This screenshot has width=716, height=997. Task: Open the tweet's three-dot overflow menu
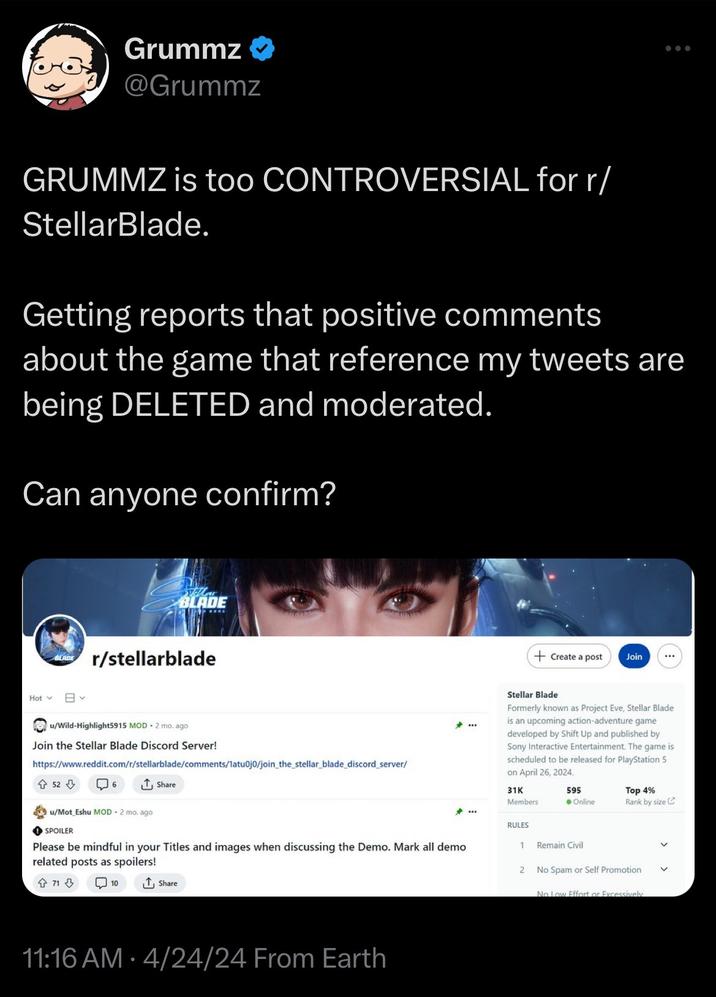(678, 47)
